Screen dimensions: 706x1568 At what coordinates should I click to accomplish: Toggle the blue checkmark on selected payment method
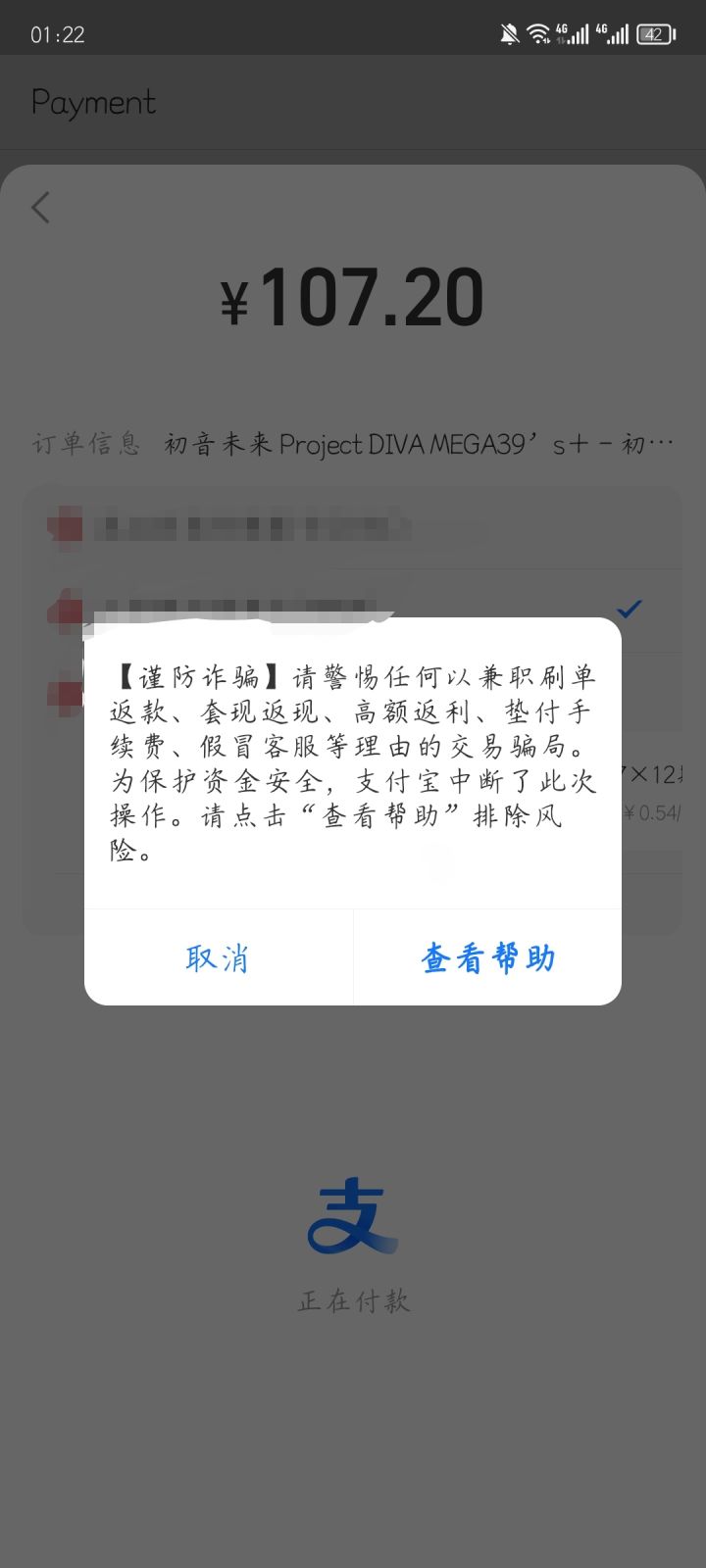[630, 608]
